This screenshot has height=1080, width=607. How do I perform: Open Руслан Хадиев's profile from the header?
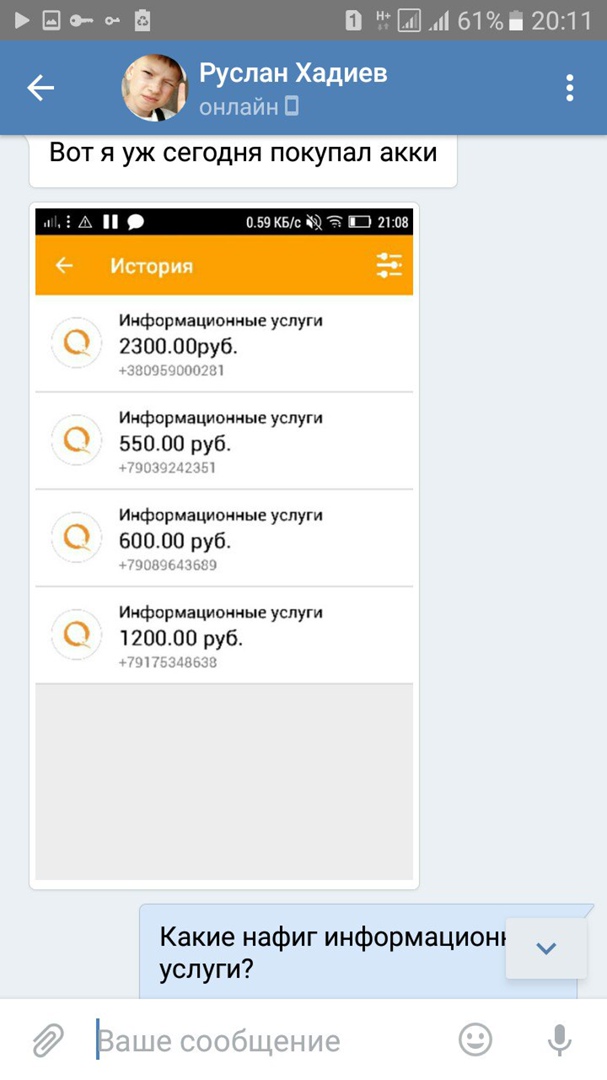[292, 87]
